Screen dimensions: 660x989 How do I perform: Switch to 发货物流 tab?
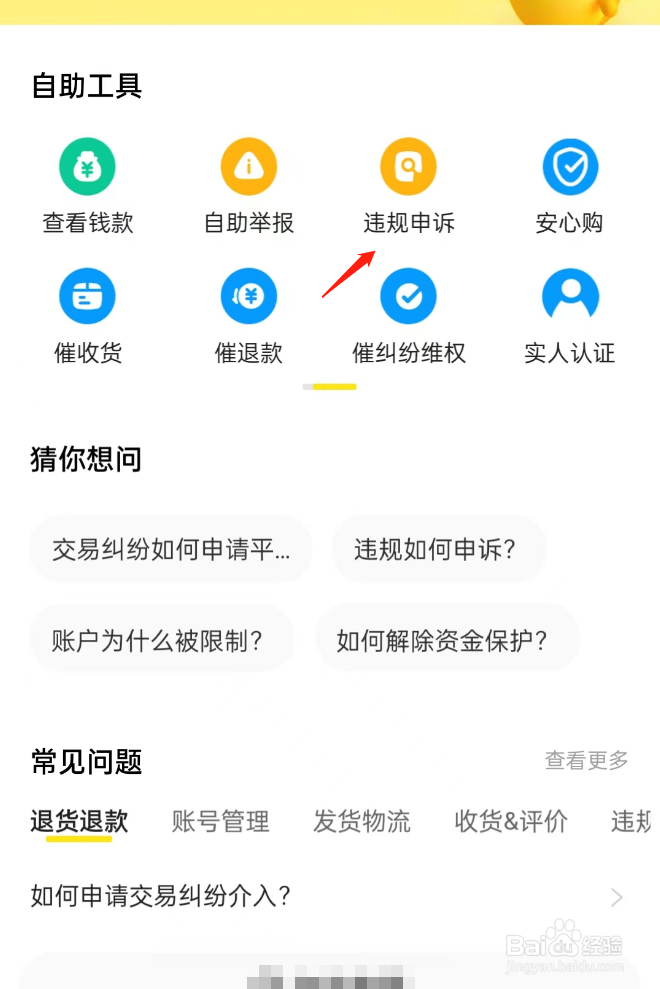[362, 822]
